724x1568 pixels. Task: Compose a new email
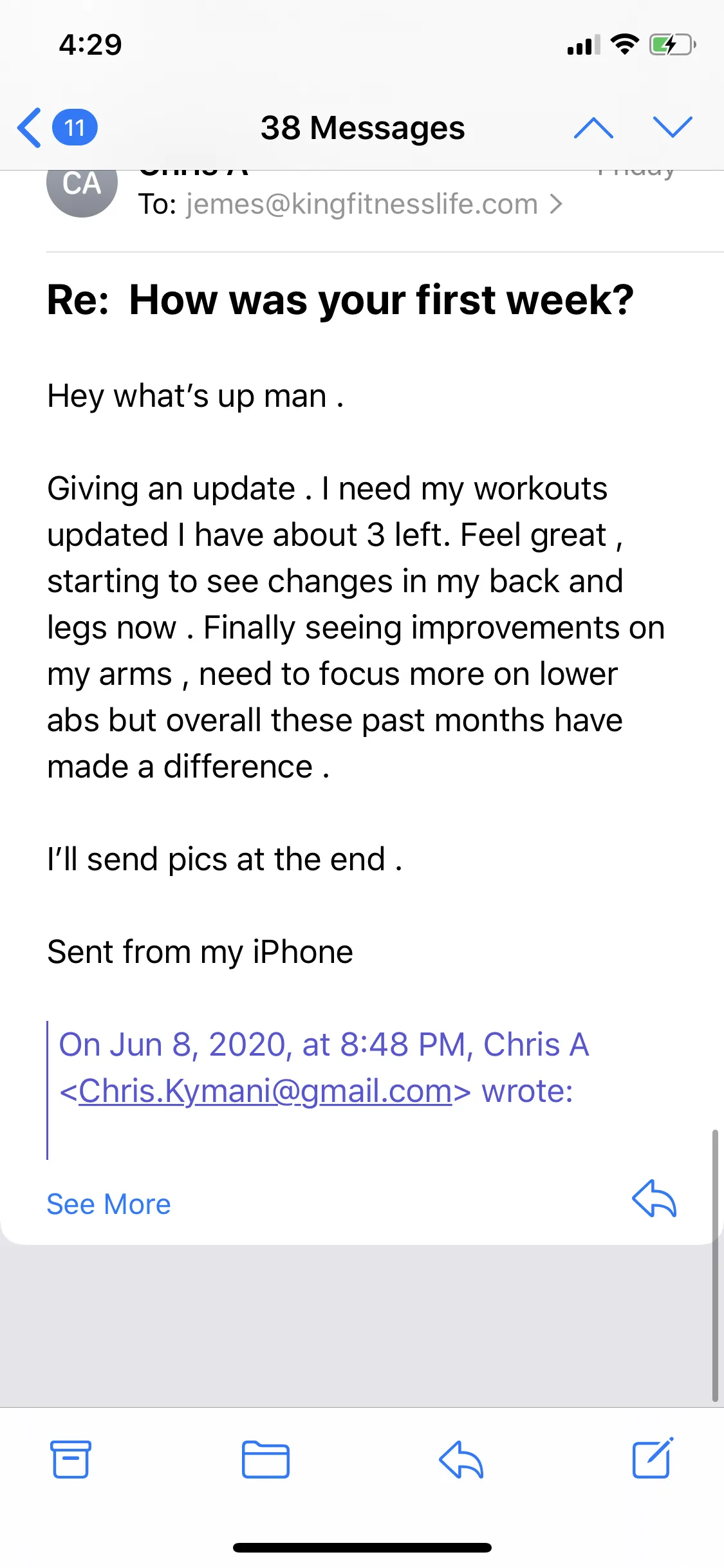click(x=653, y=1458)
